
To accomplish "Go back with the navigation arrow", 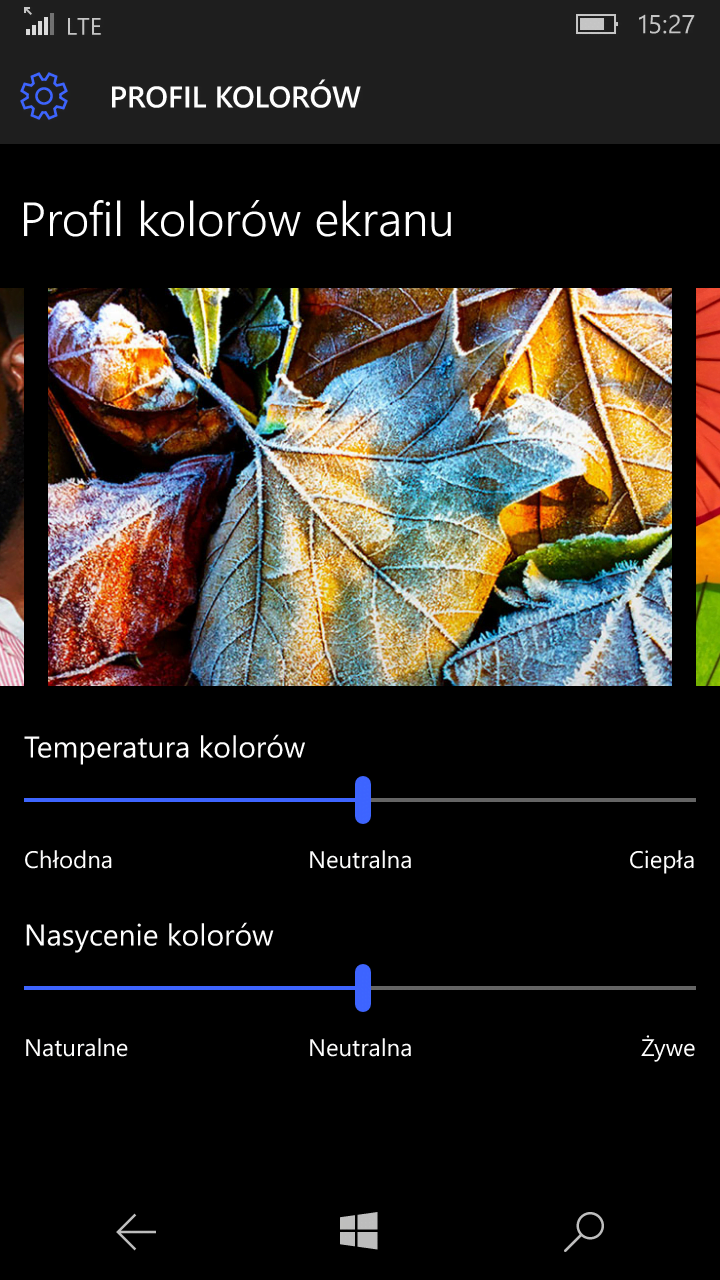I will [x=136, y=1232].
